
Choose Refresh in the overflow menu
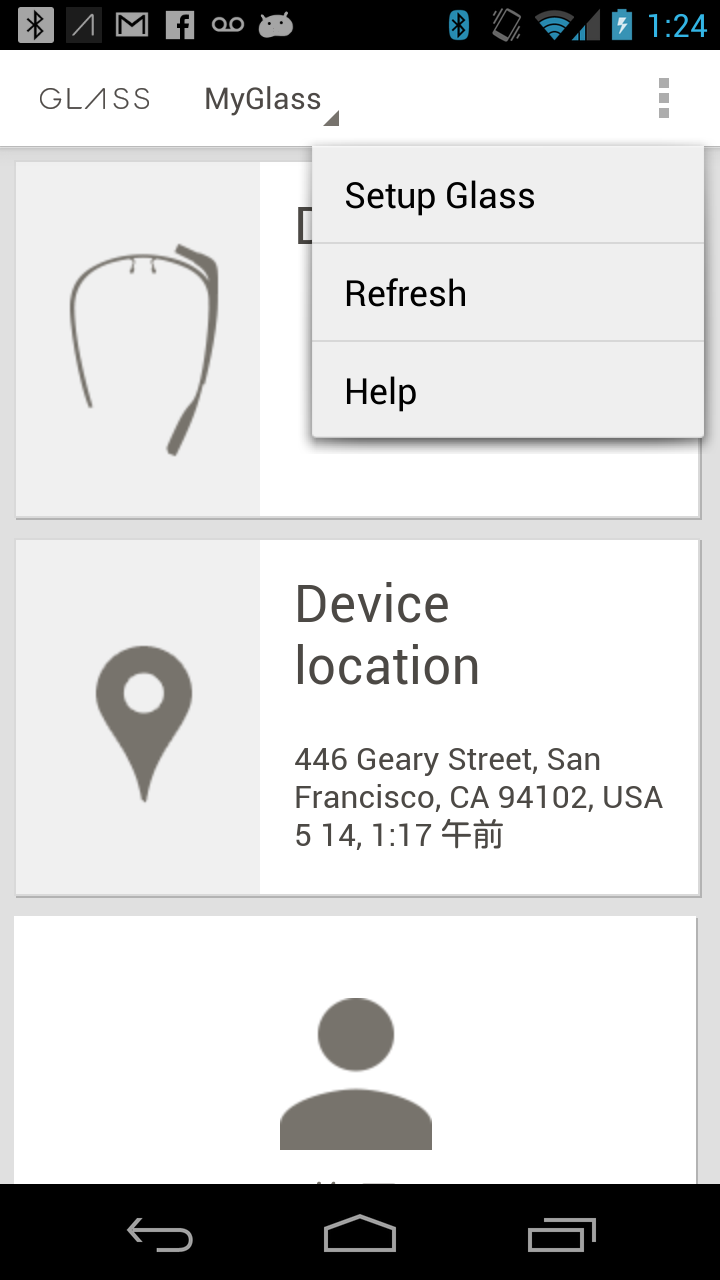tap(508, 293)
